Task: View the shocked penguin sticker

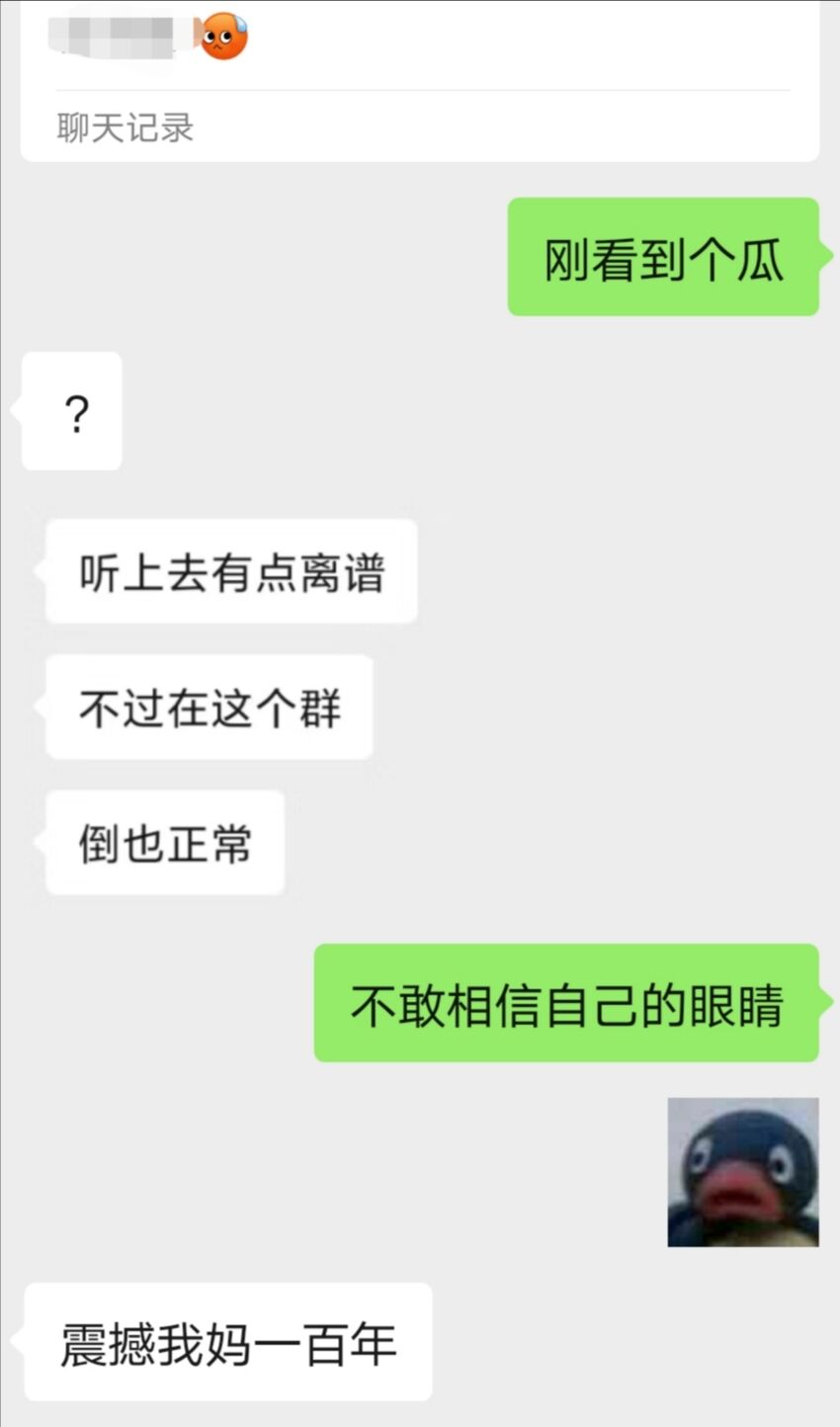Action: [742, 1171]
